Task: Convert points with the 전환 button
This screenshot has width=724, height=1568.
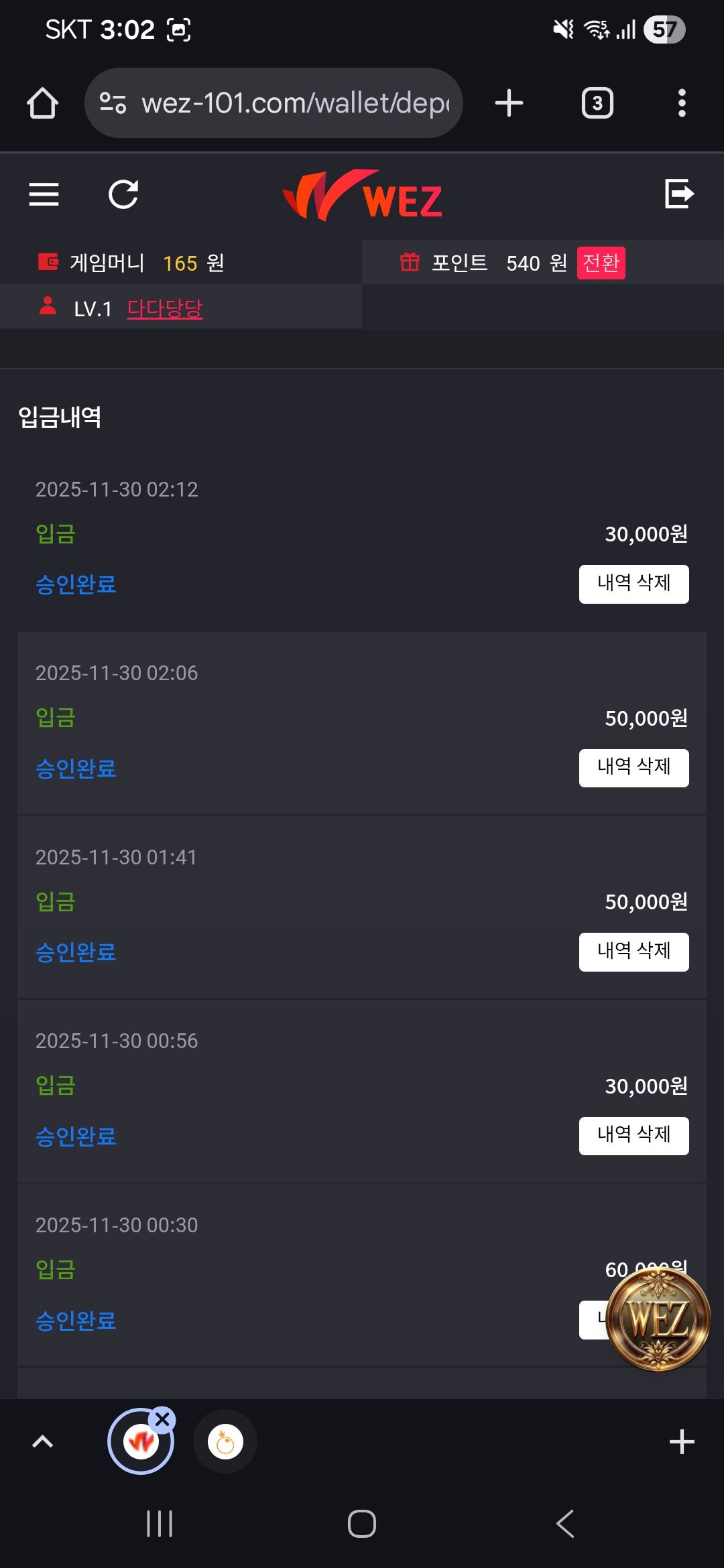Action: (601, 263)
